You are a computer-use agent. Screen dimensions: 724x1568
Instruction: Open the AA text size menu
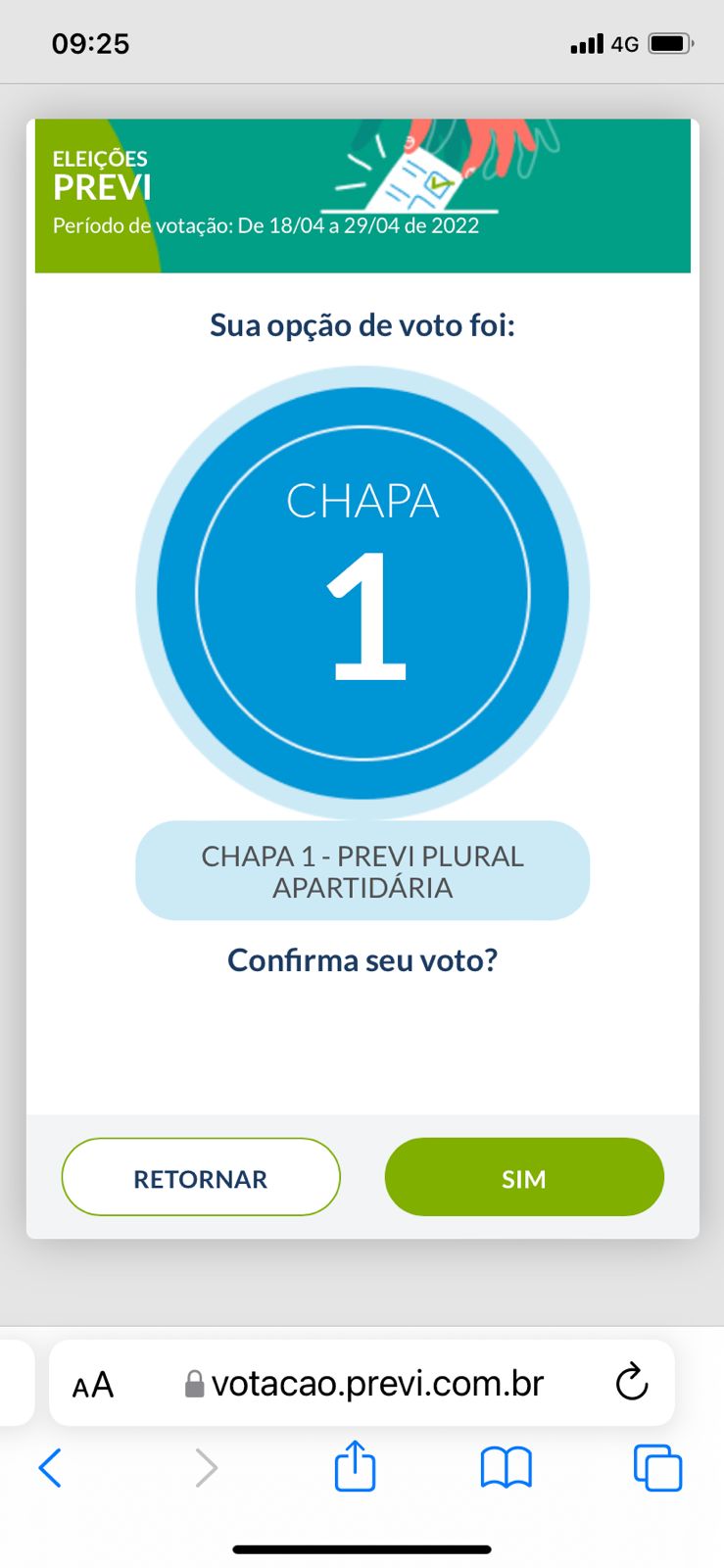(x=93, y=1385)
